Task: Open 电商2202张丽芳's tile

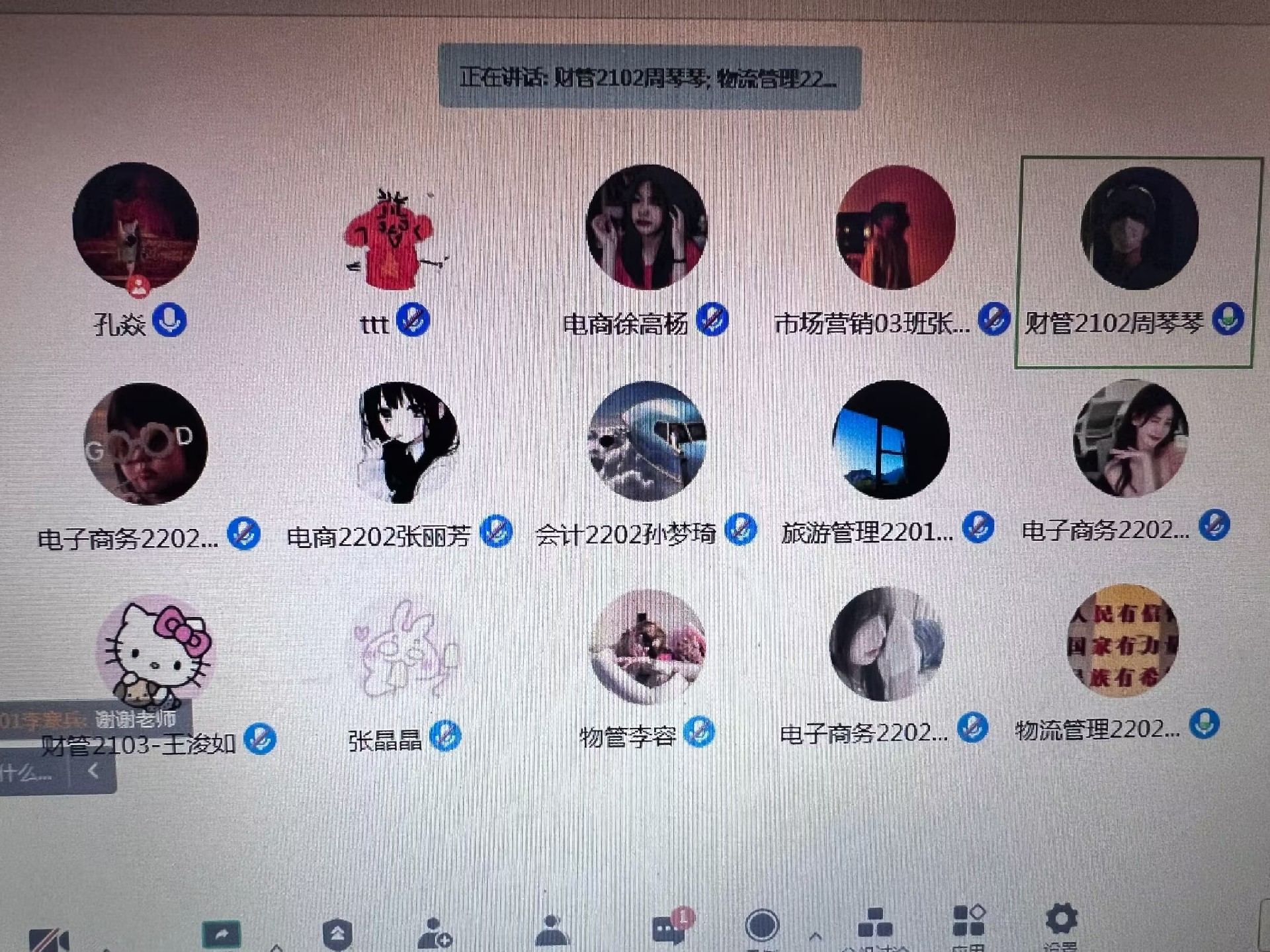Action: [408, 443]
